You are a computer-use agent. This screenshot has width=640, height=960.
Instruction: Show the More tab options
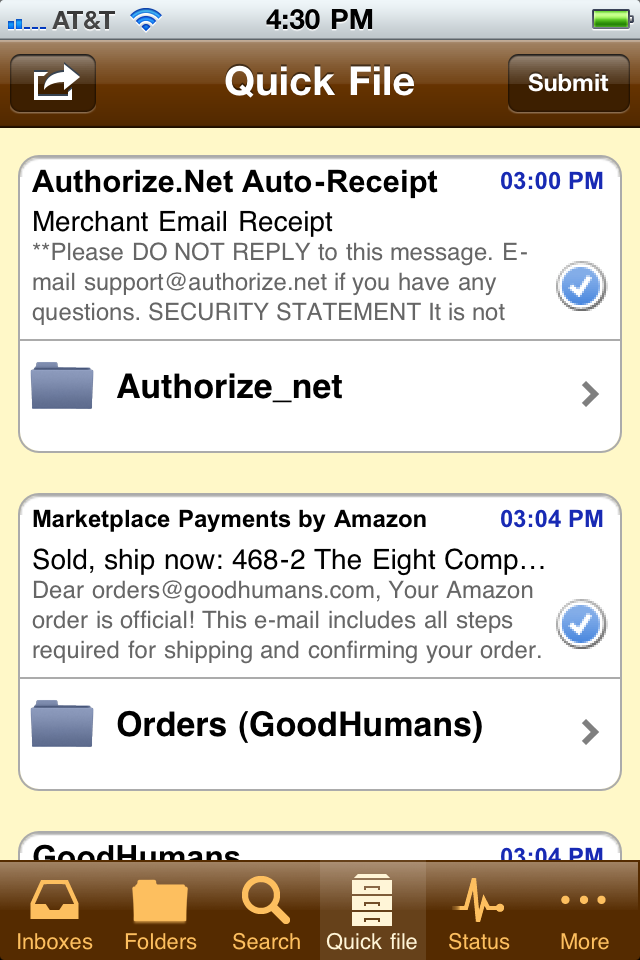point(584,912)
